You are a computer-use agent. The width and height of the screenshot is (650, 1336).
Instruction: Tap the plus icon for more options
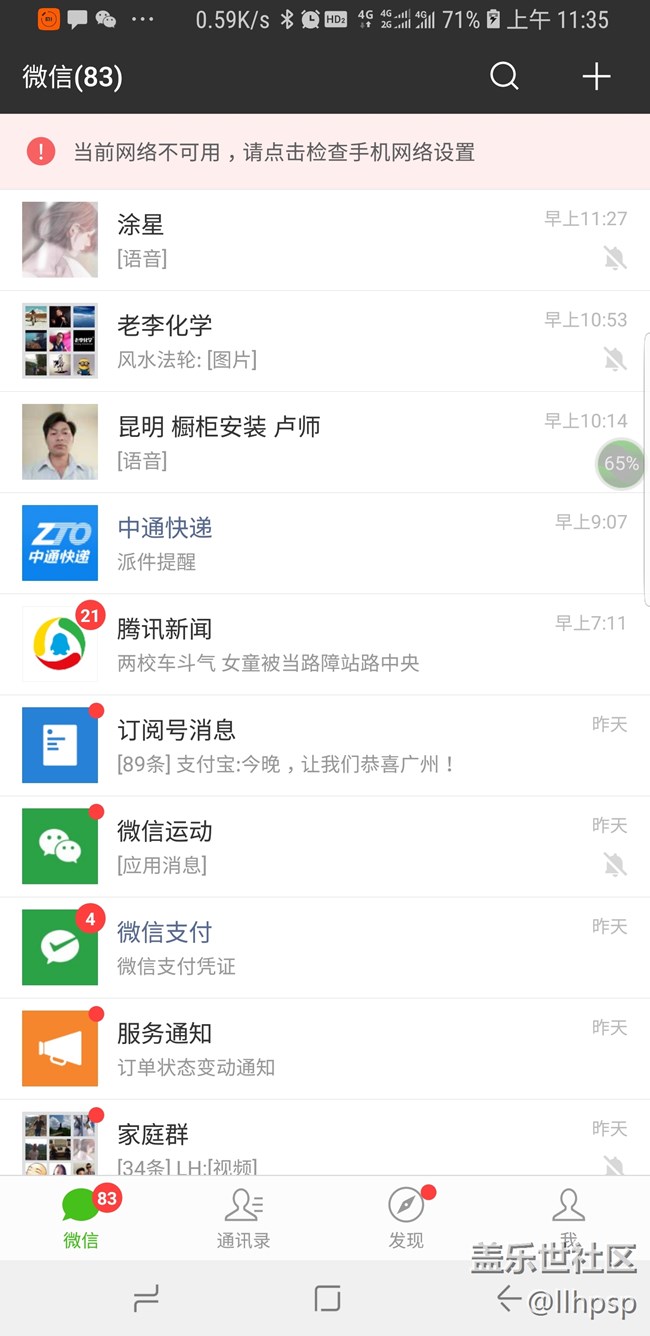(x=596, y=77)
